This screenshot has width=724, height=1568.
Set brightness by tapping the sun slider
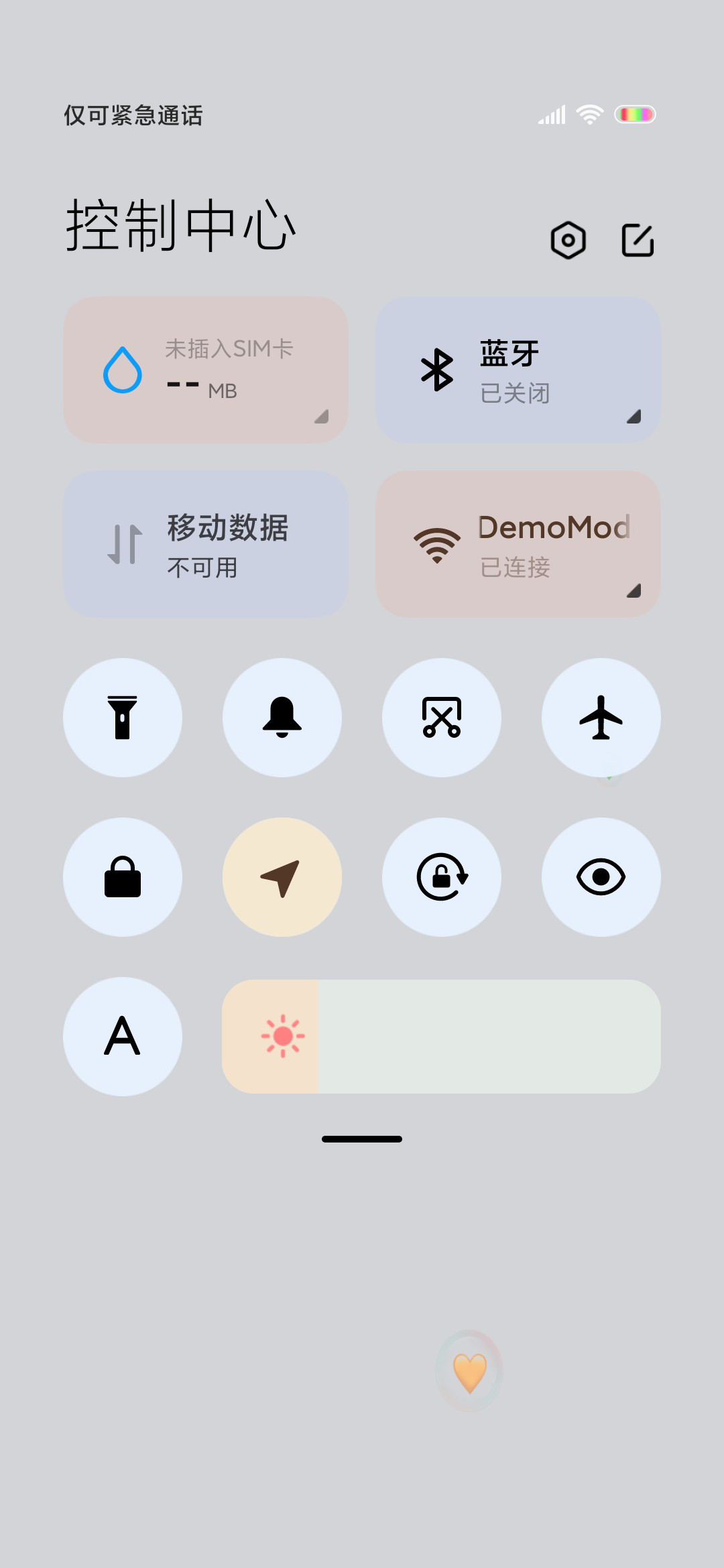click(441, 1037)
